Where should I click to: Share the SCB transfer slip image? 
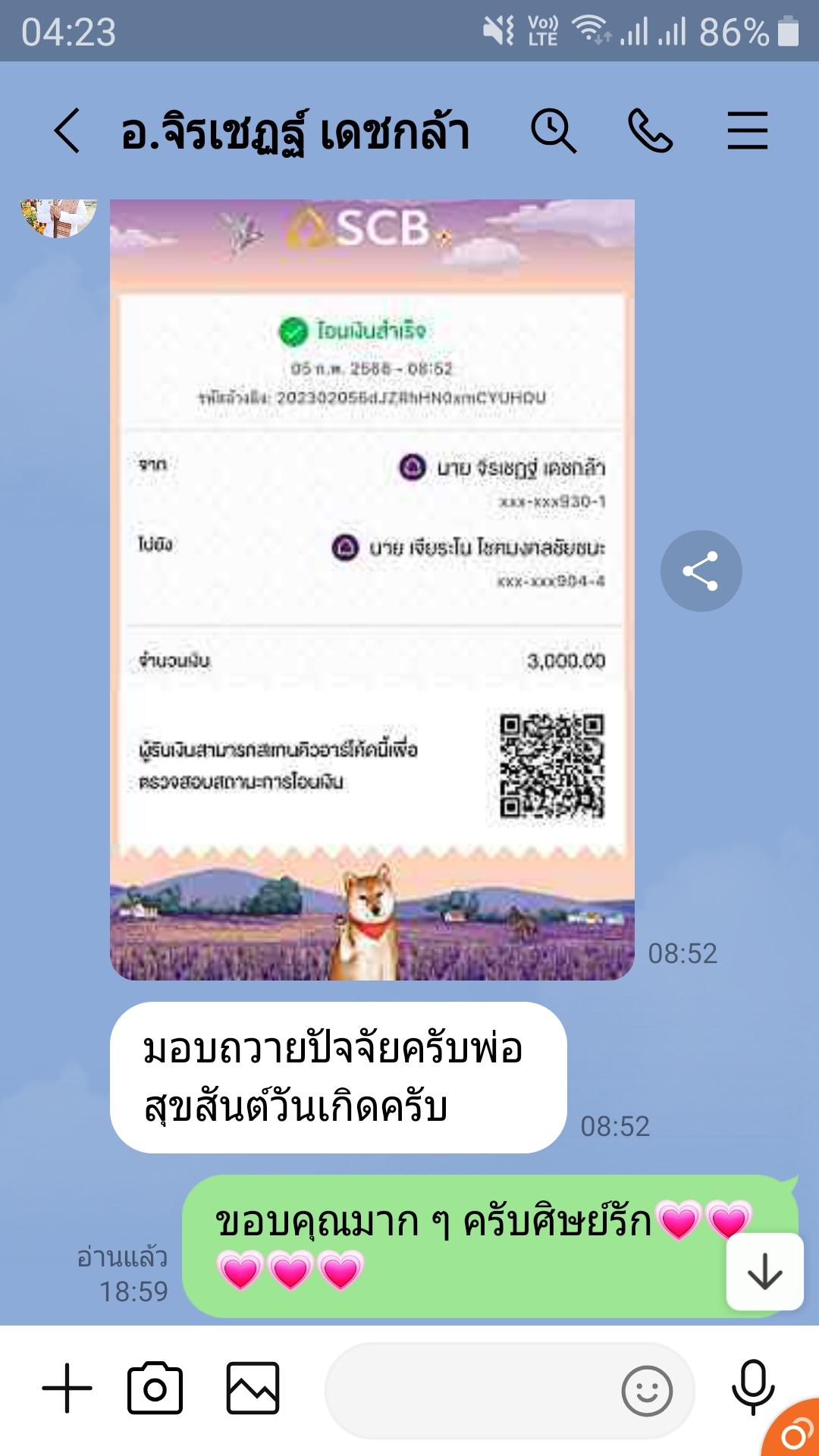(701, 571)
